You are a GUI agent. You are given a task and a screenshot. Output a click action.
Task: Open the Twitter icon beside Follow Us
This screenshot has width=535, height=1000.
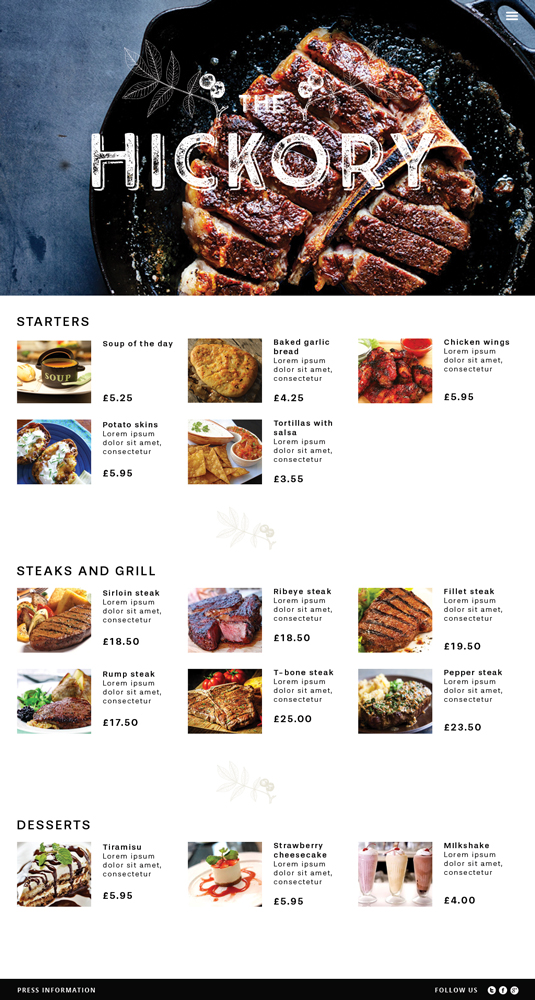tap(492, 990)
